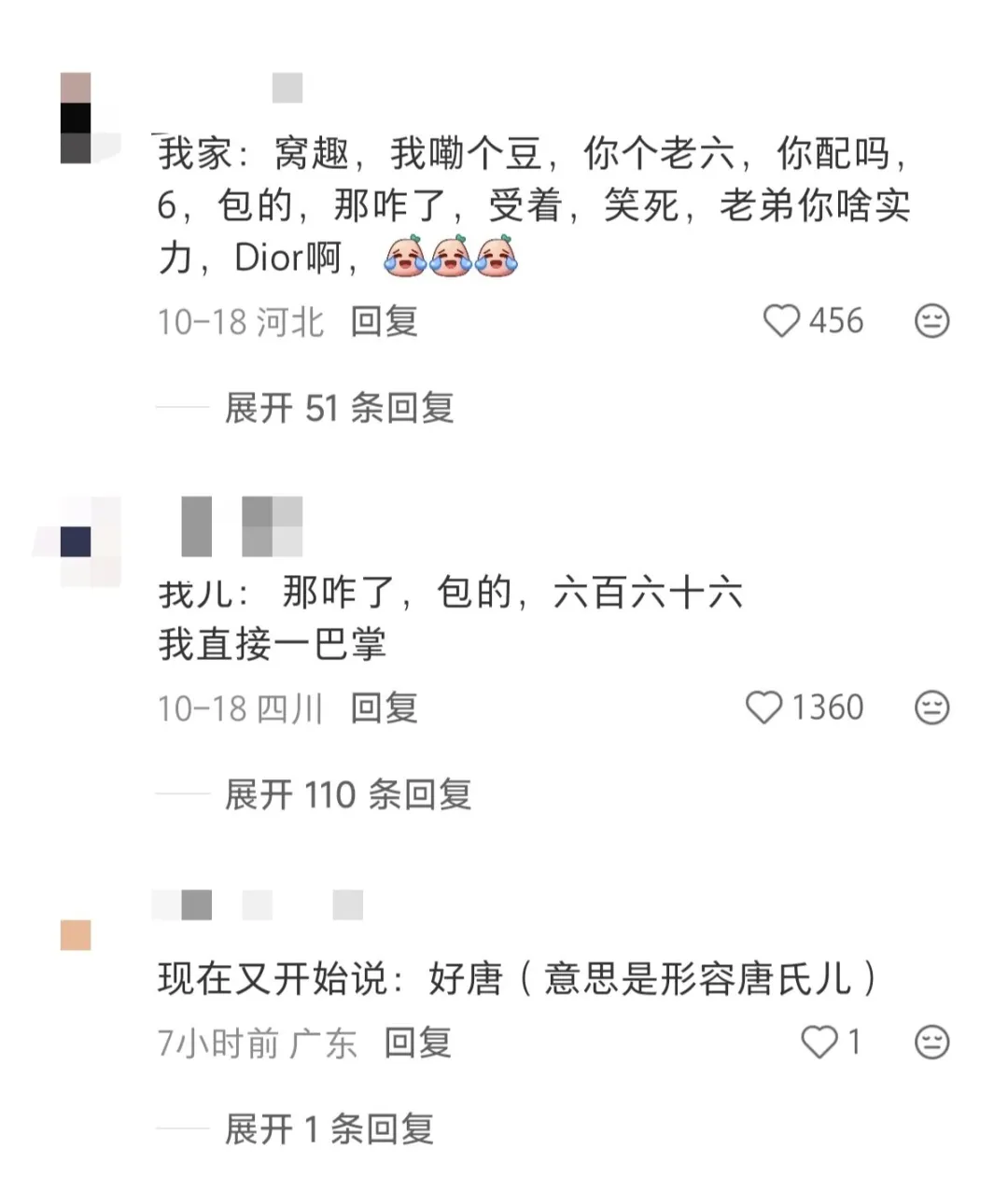1008x1177 pixels.
Task: Open the avatar of the 好唐 commenter
Action: (x=76, y=934)
